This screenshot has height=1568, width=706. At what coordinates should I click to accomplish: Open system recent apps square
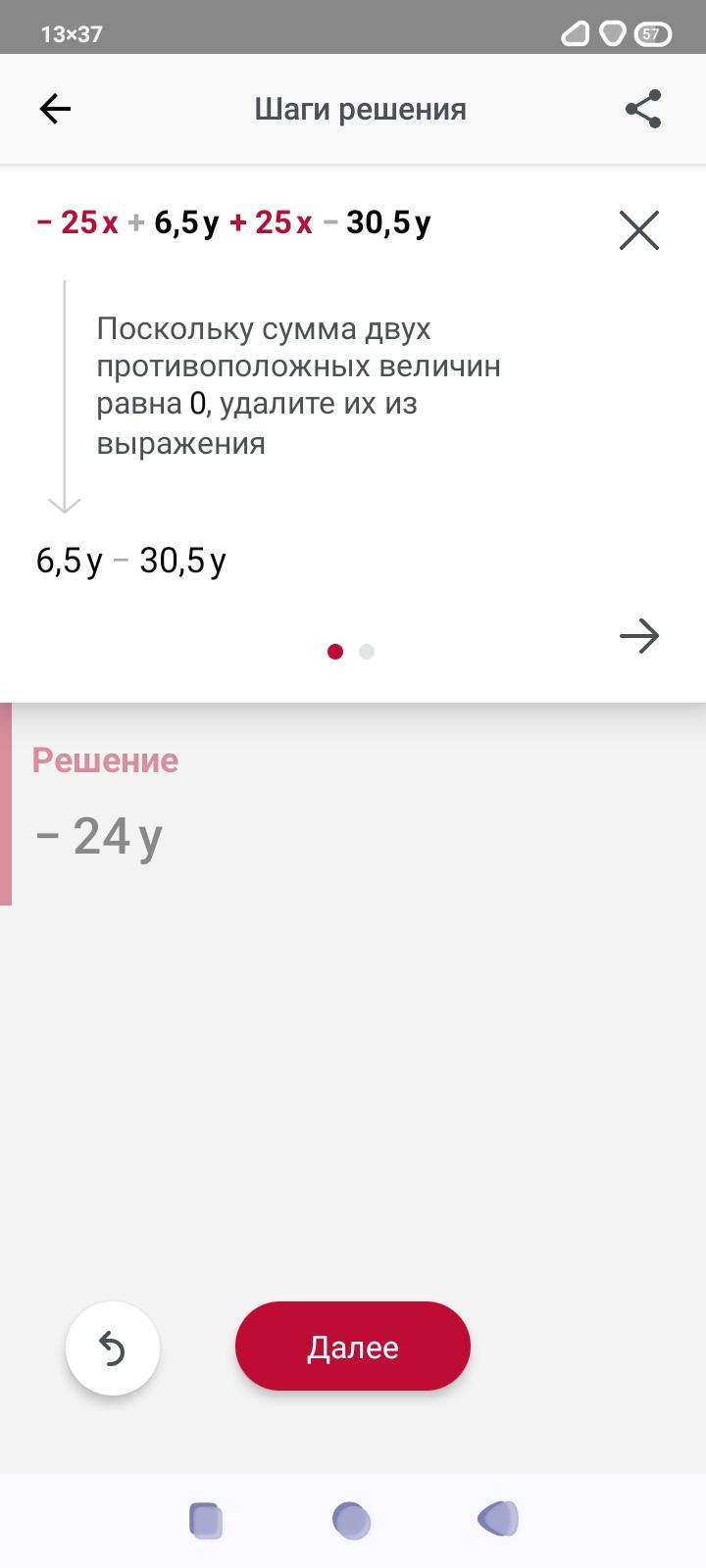(x=206, y=1520)
